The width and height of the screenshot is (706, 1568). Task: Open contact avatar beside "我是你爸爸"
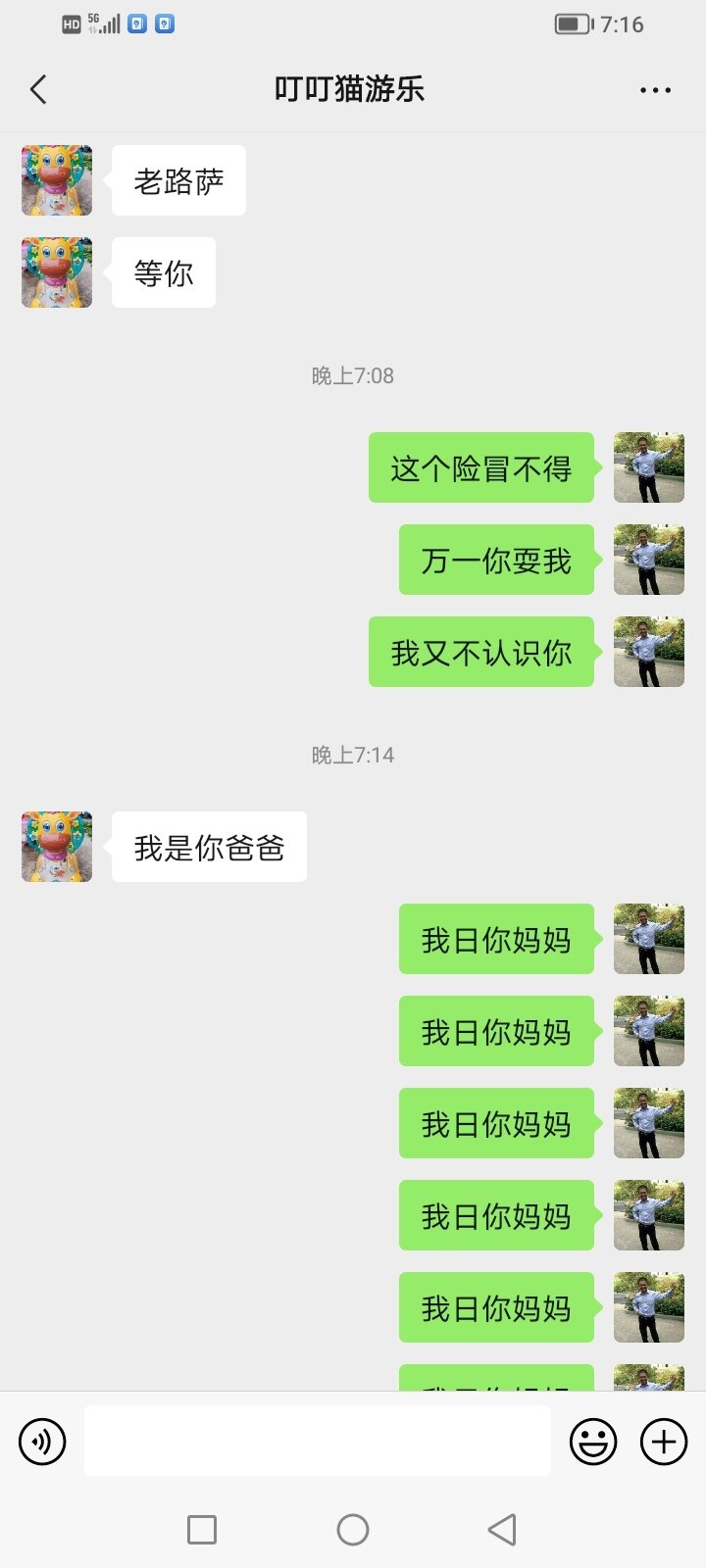57,847
